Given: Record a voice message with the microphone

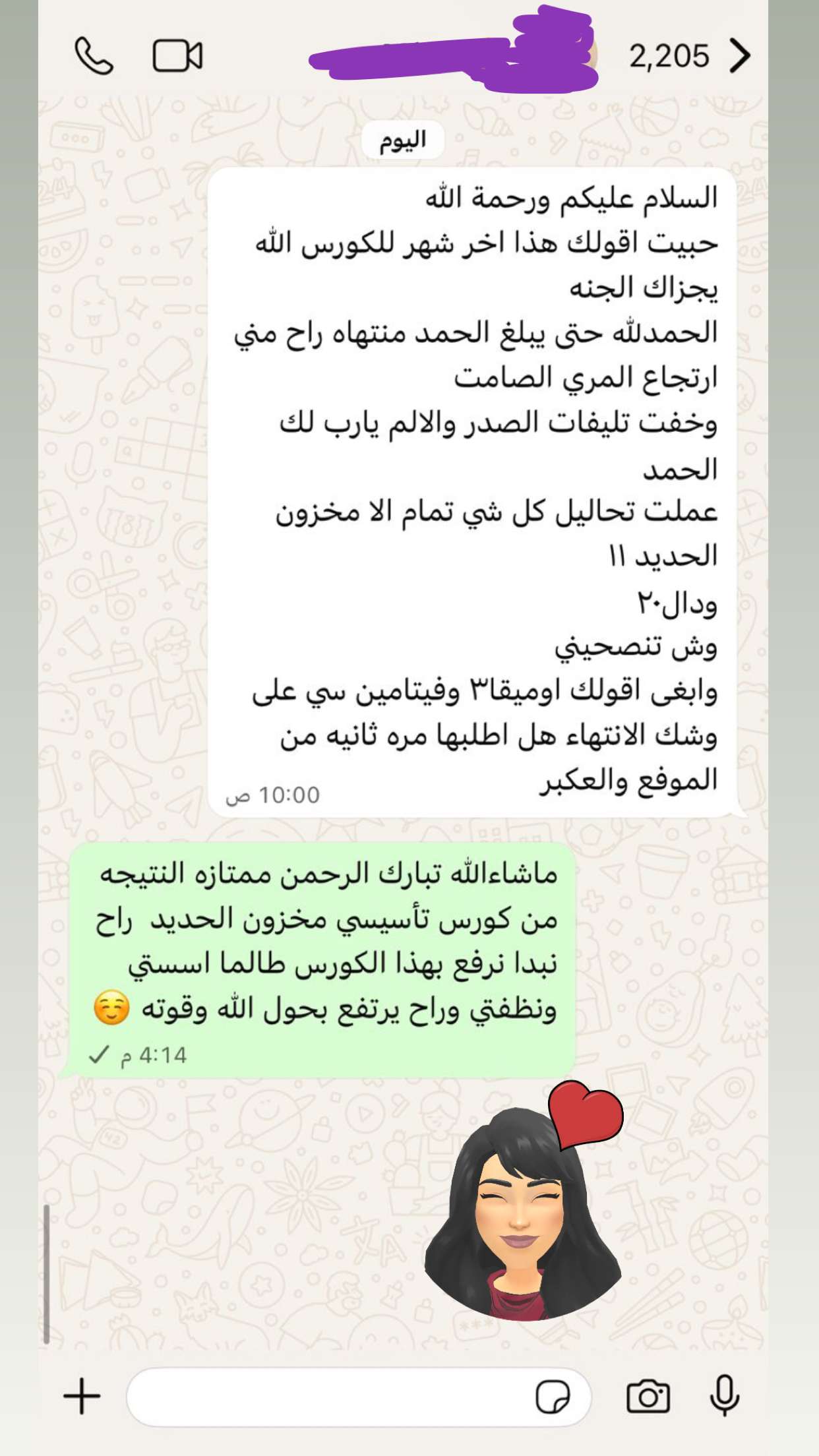Looking at the screenshot, I should pyautogui.click(x=725, y=1395).
